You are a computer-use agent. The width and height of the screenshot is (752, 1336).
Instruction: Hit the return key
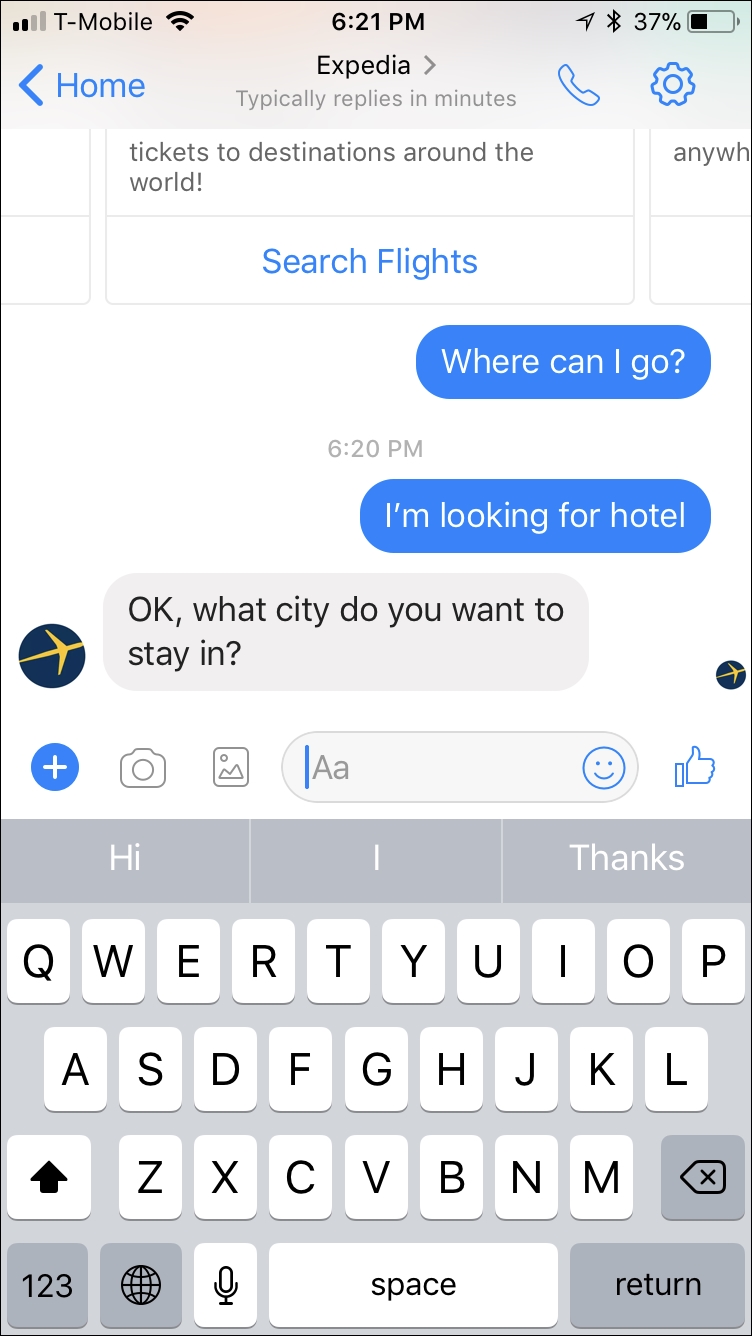click(657, 1285)
